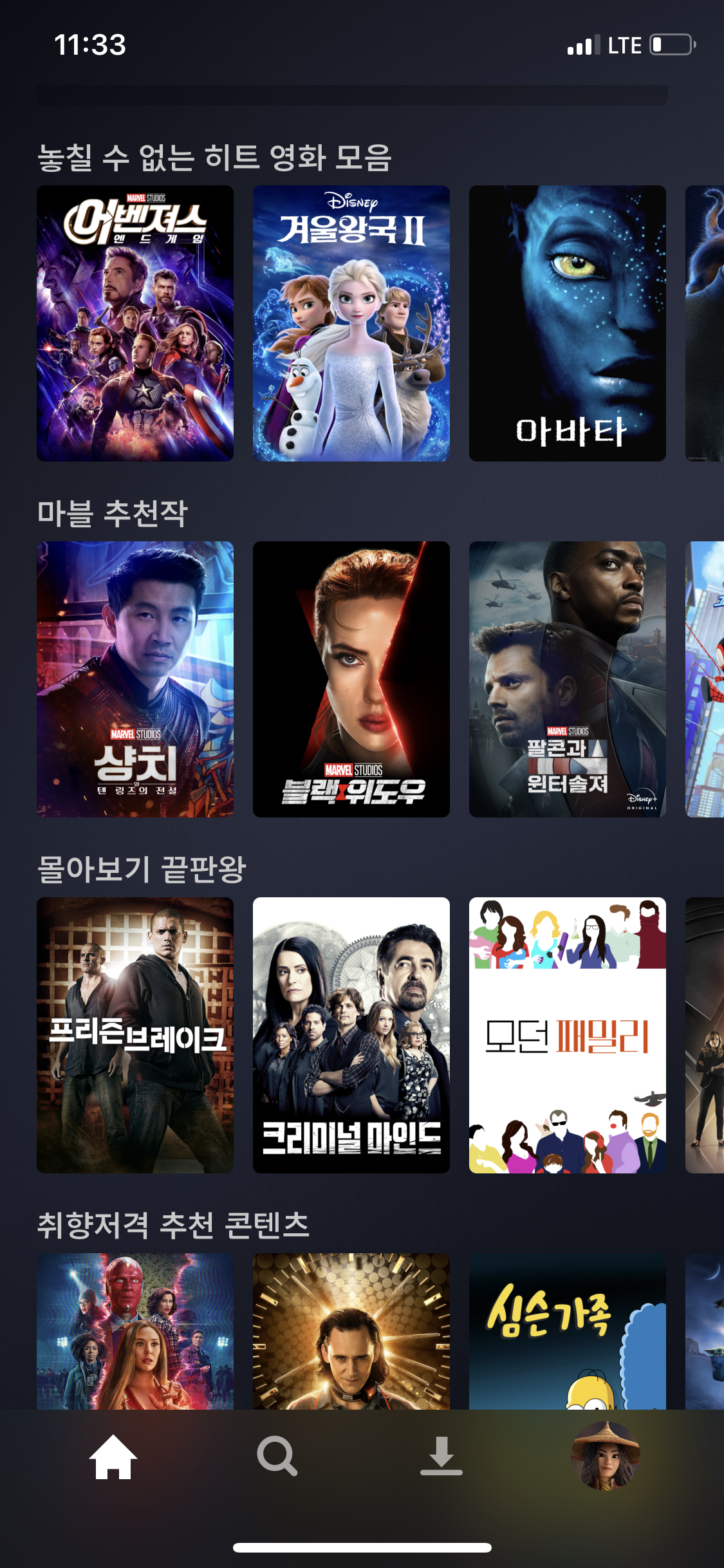Open the Frozen II (겨울왕국 II) poster
Screen dimensions: 724x1568
click(351, 323)
